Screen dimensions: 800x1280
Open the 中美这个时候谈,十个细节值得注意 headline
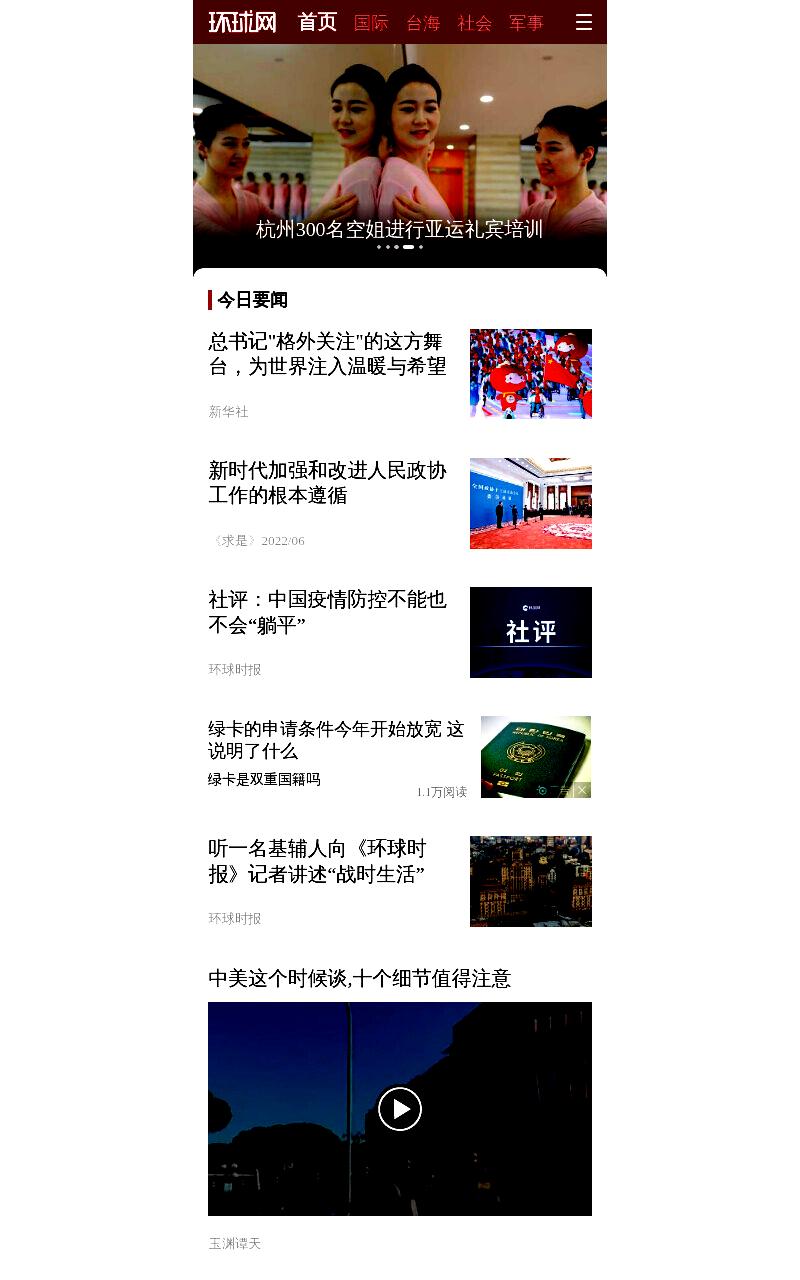click(x=359, y=978)
